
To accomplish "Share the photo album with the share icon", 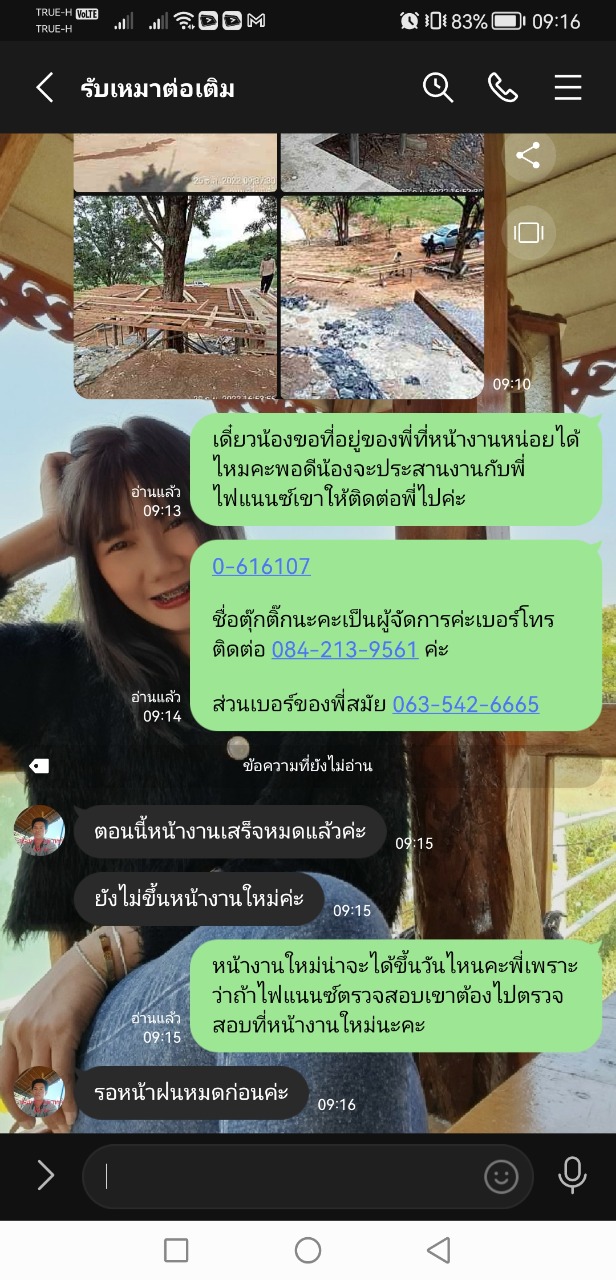I will (x=528, y=155).
